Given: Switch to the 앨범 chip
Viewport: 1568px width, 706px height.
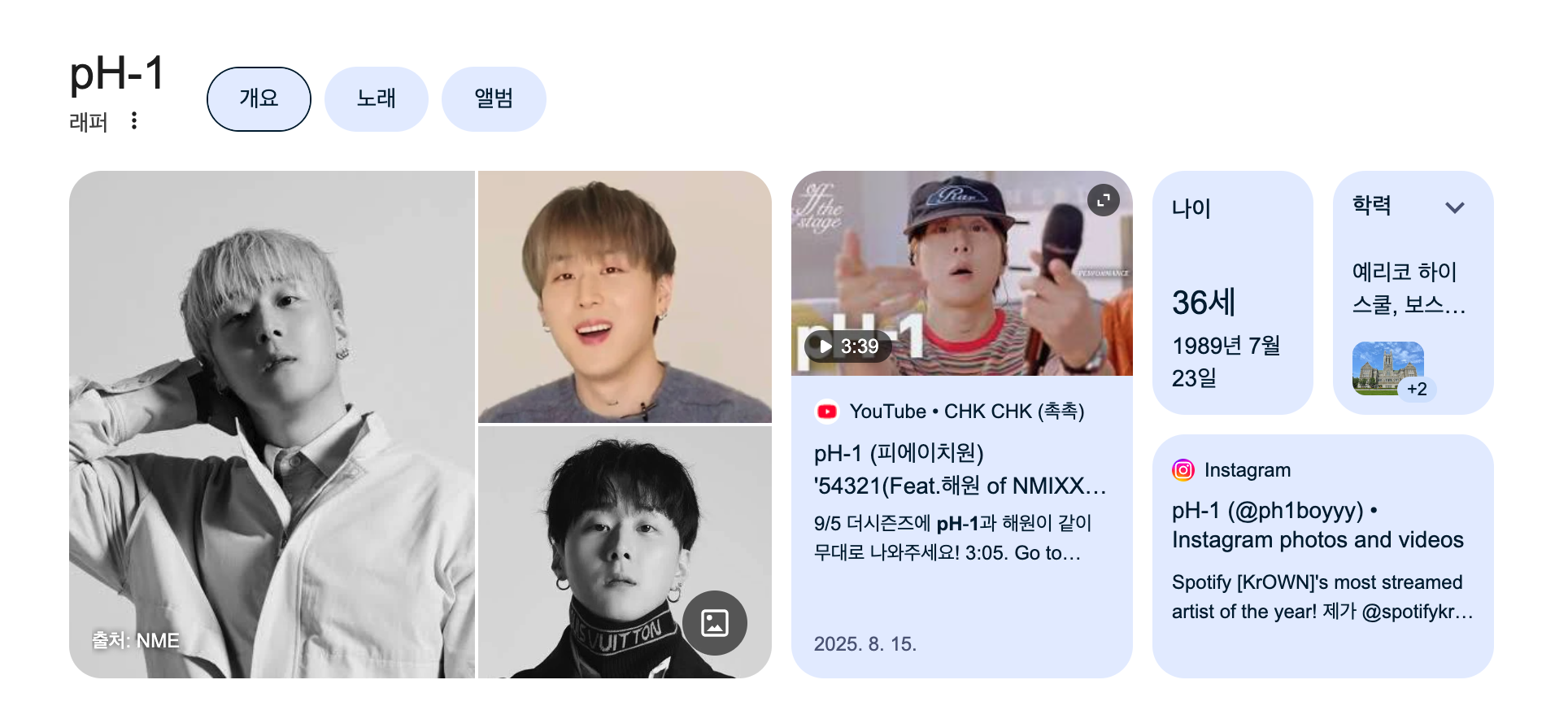Looking at the screenshot, I should 494,99.
